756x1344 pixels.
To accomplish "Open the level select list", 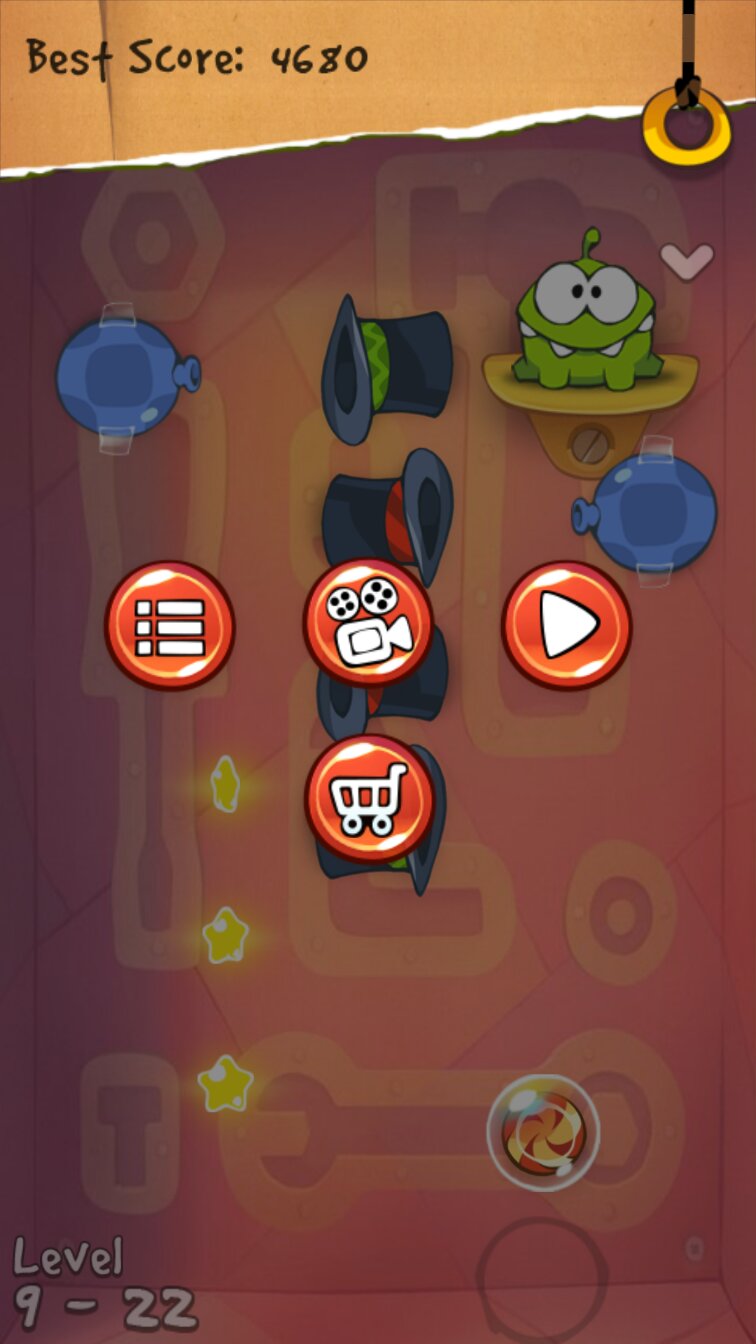I will point(169,626).
